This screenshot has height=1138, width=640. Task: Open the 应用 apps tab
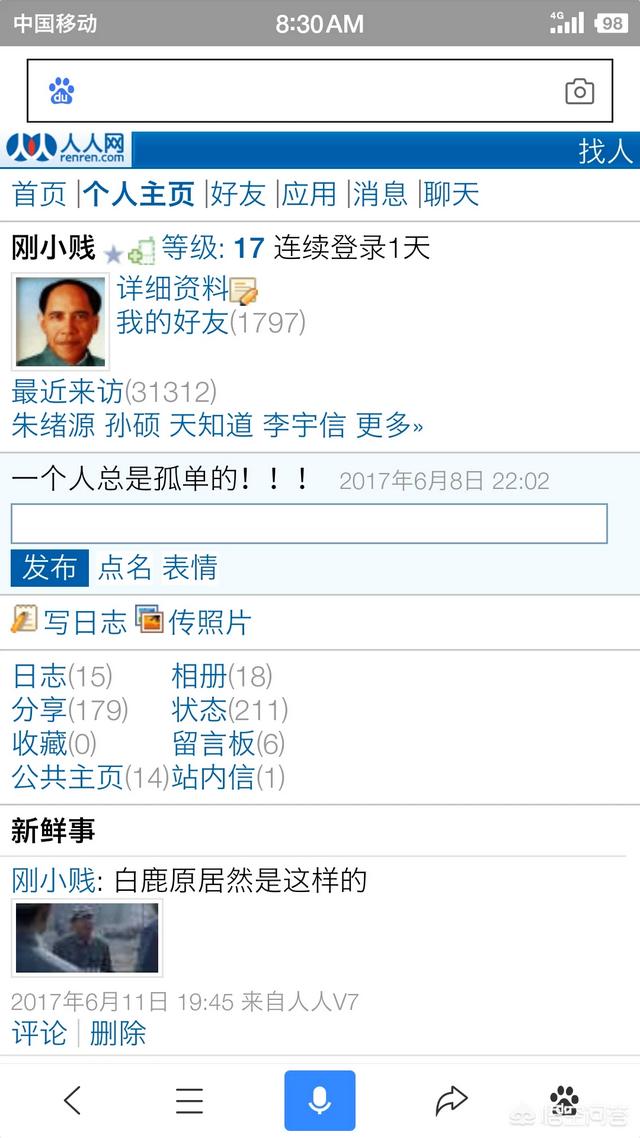click(309, 194)
